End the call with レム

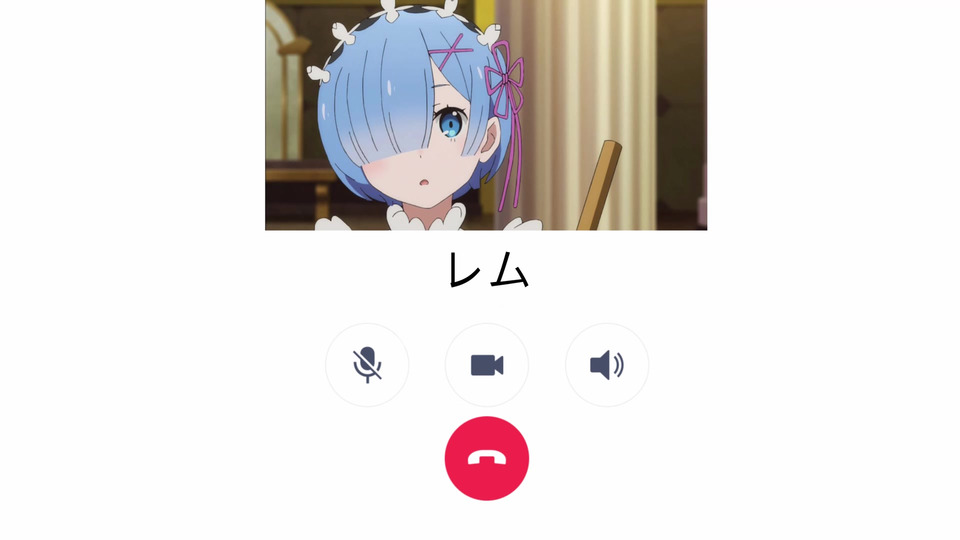487,458
